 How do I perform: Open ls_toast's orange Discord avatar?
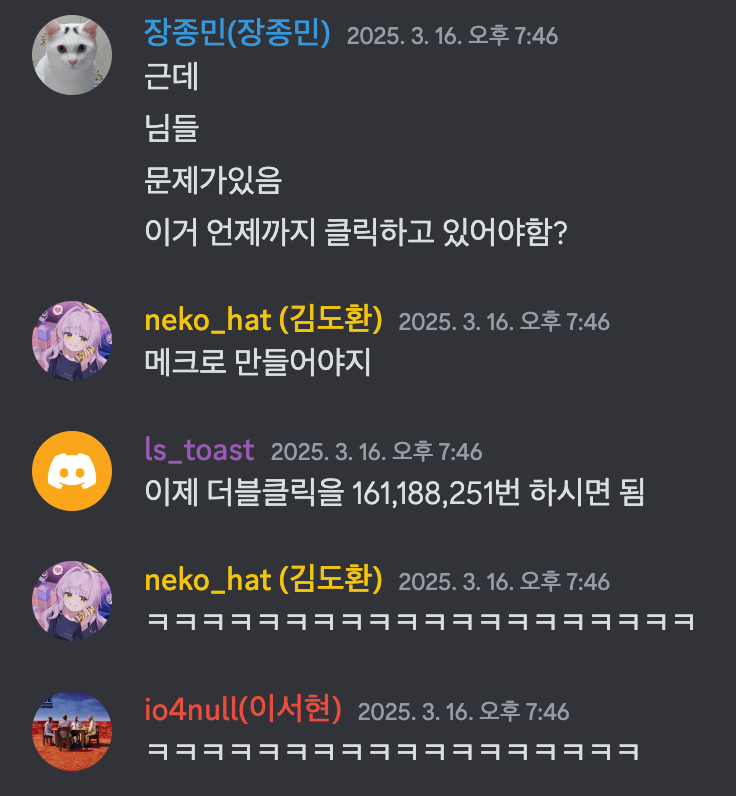(72, 470)
